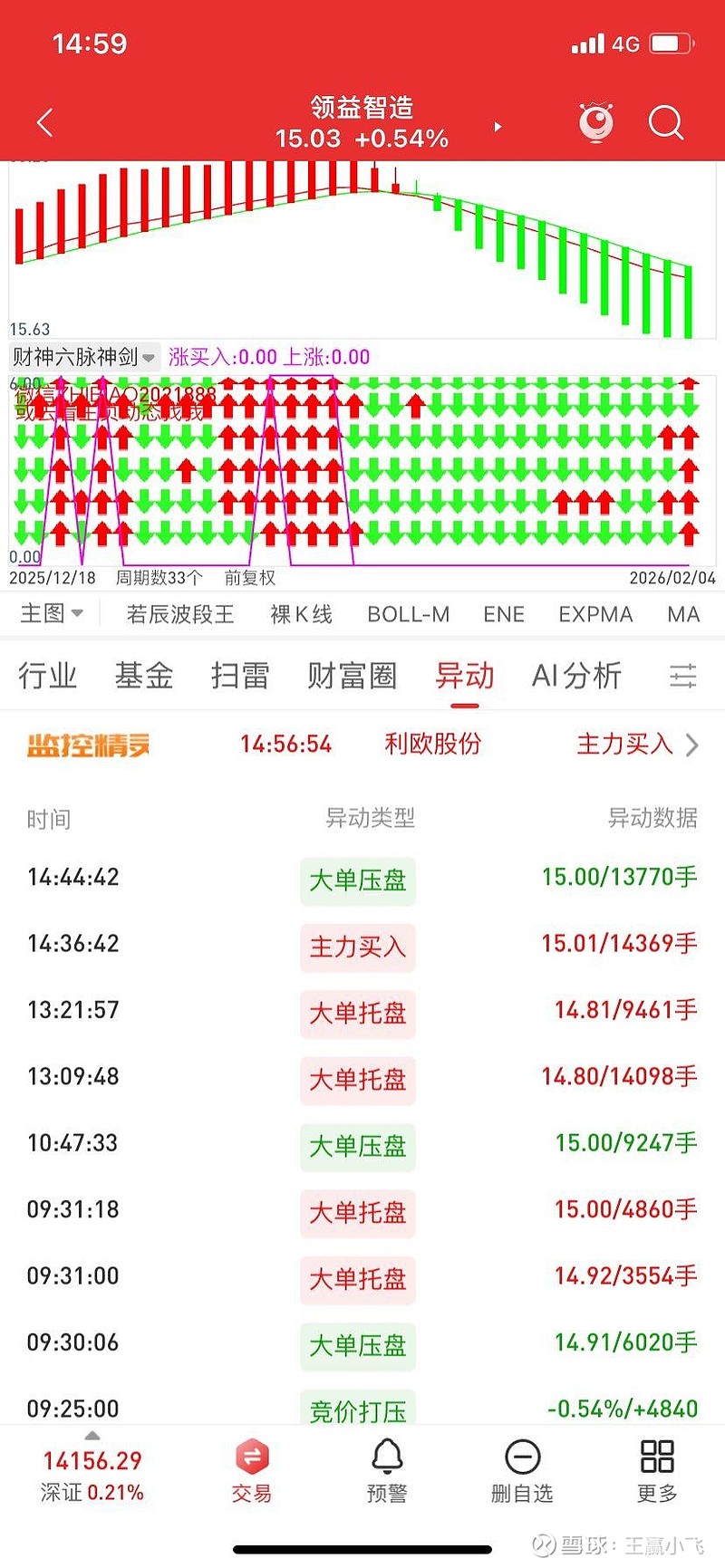
Task: Tap the back arrow to exit stock page
Action: [x=43, y=122]
